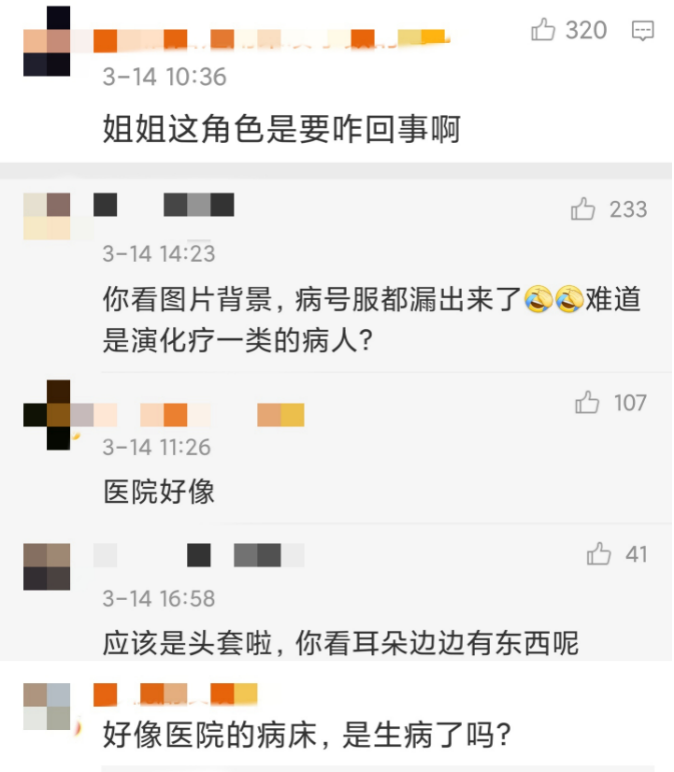The width and height of the screenshot is (674, 772).
Task: Open avatar of the 3-14 10:36 commenter
Action: click(46, 41)
